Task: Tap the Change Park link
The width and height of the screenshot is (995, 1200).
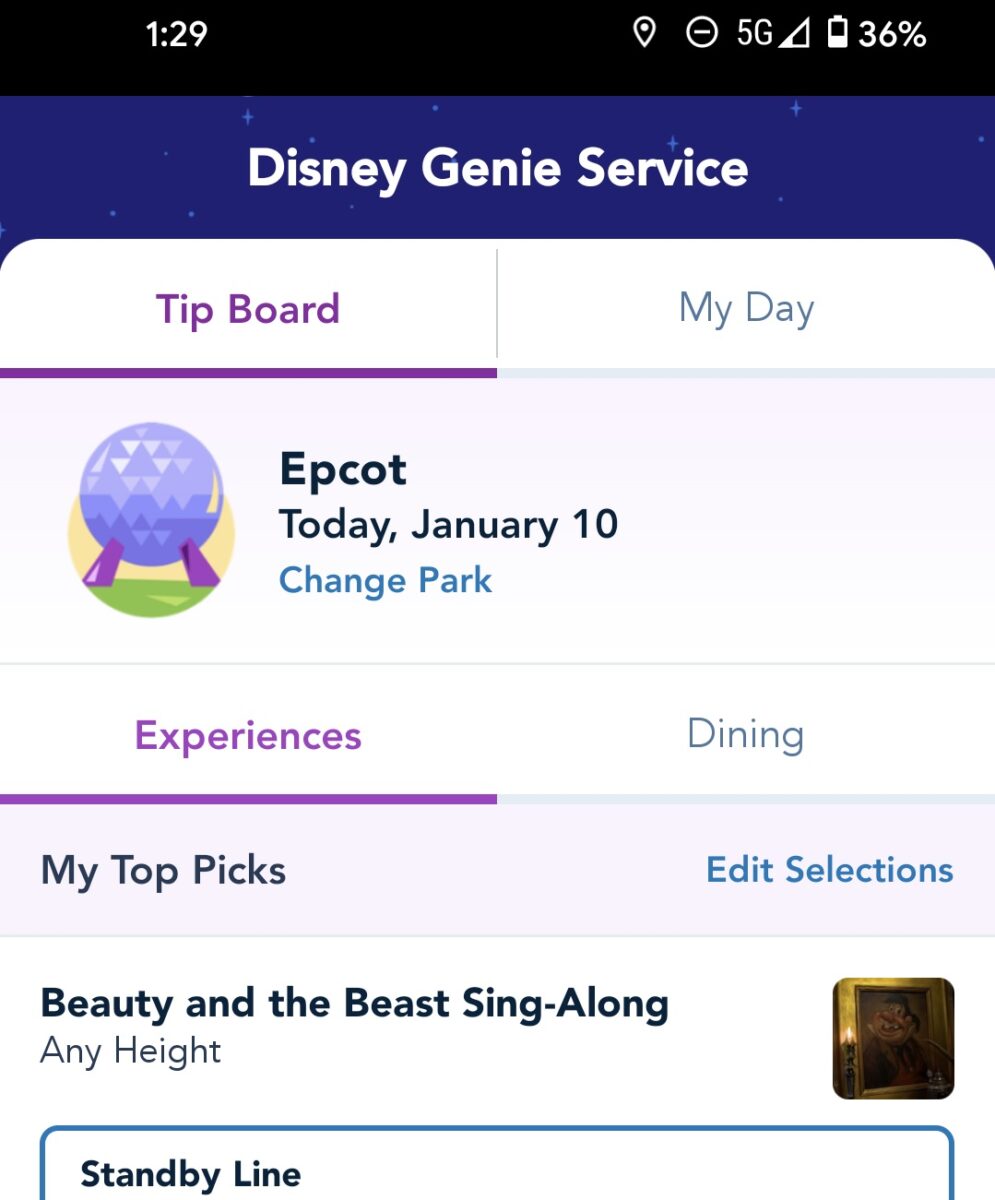Action: click(x=385, y=580)
